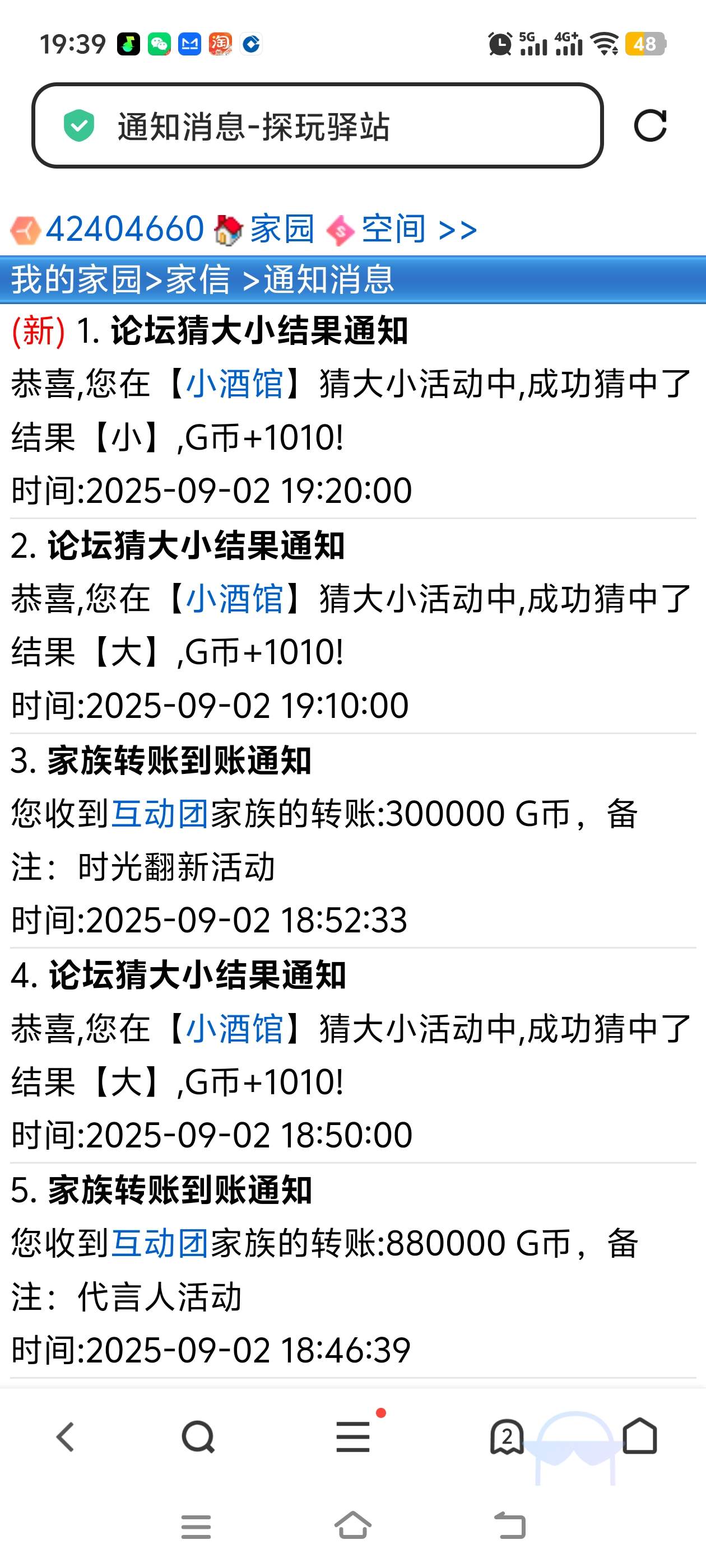Open 互动团 family link for the 880000 transfer
This screenshot has width=706, height=1568.
coord(160,1244)
